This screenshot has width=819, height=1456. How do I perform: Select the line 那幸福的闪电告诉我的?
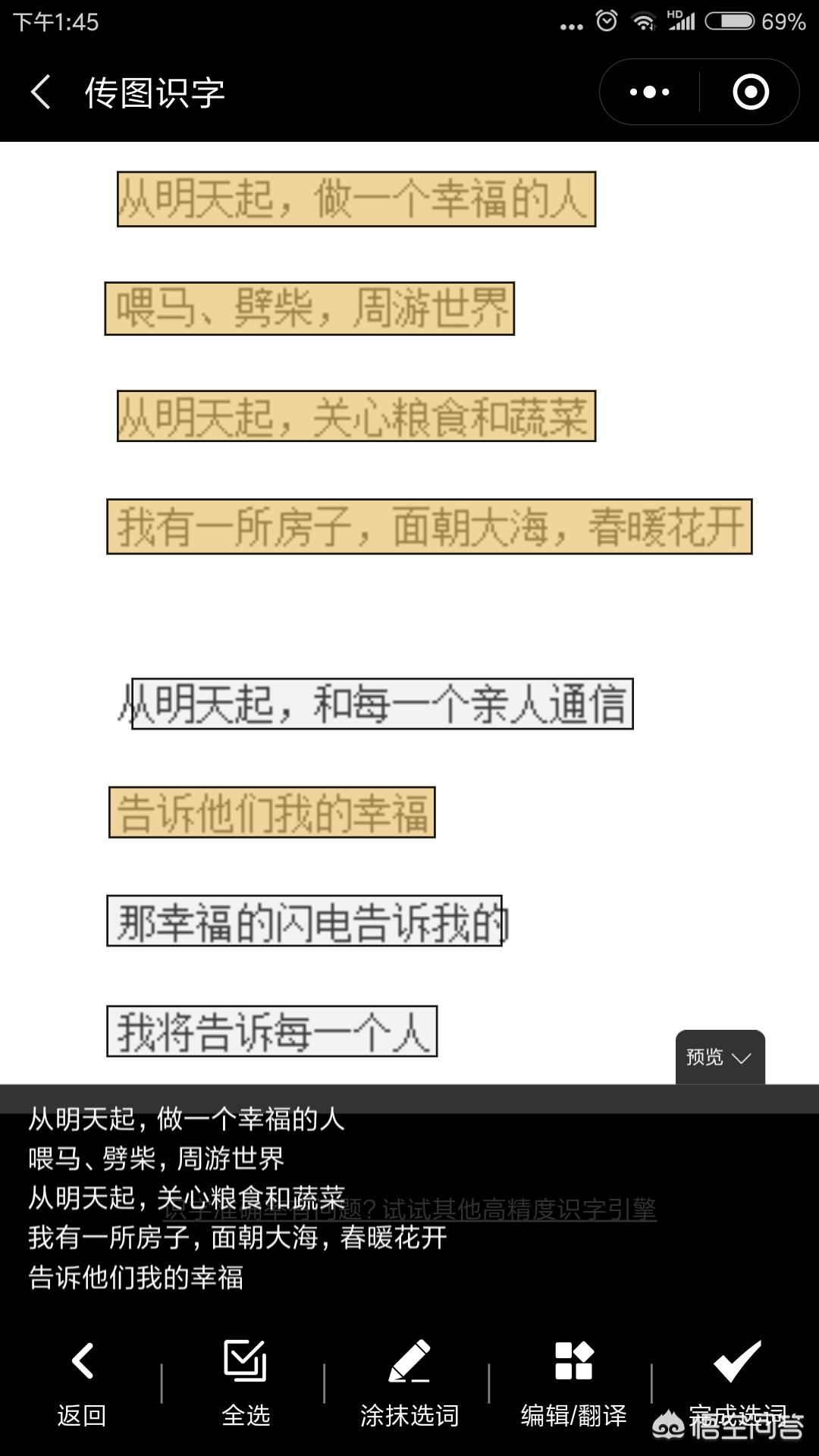pyautogui.click(x=304, y=921)
